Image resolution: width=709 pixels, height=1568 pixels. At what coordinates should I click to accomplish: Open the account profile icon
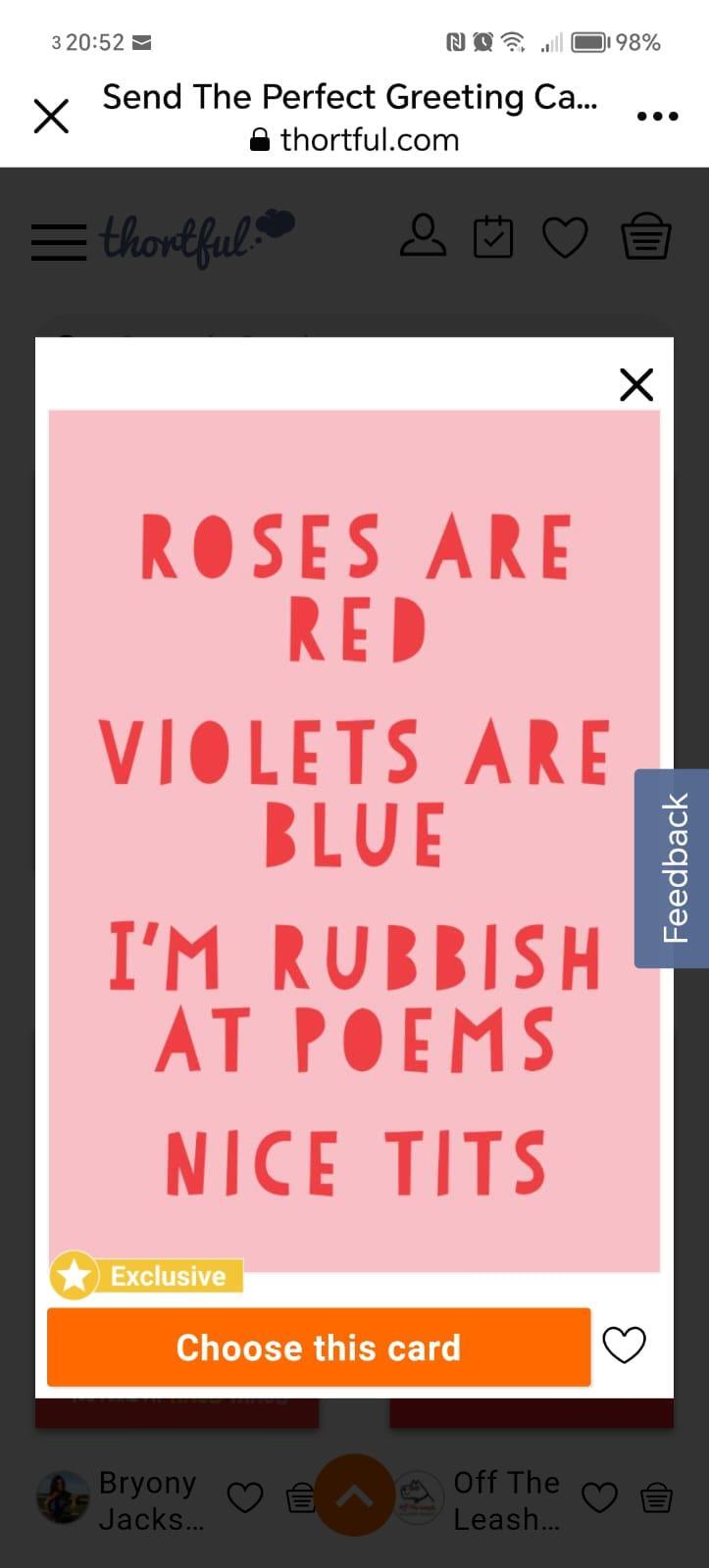point(423,237)
